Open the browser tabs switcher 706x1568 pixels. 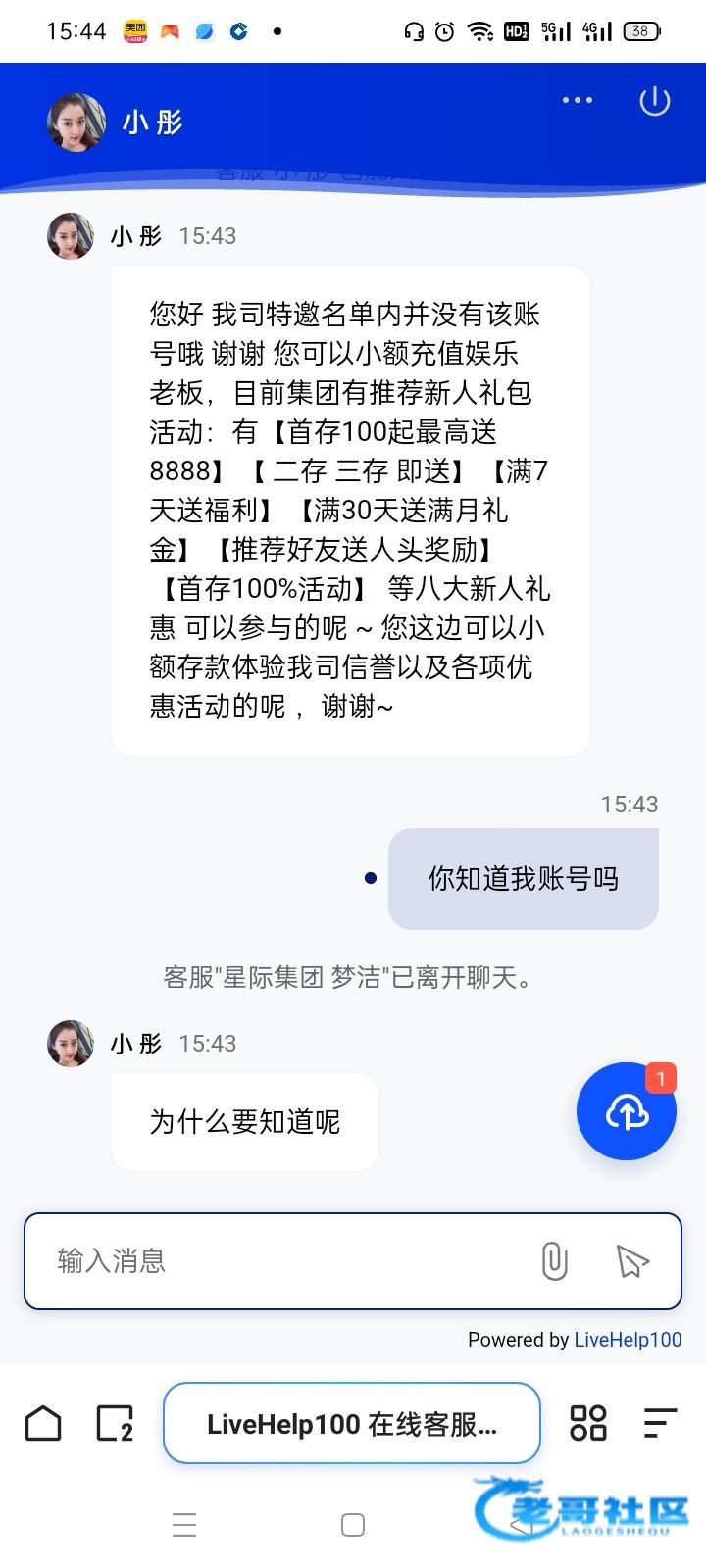point(115,1423)
